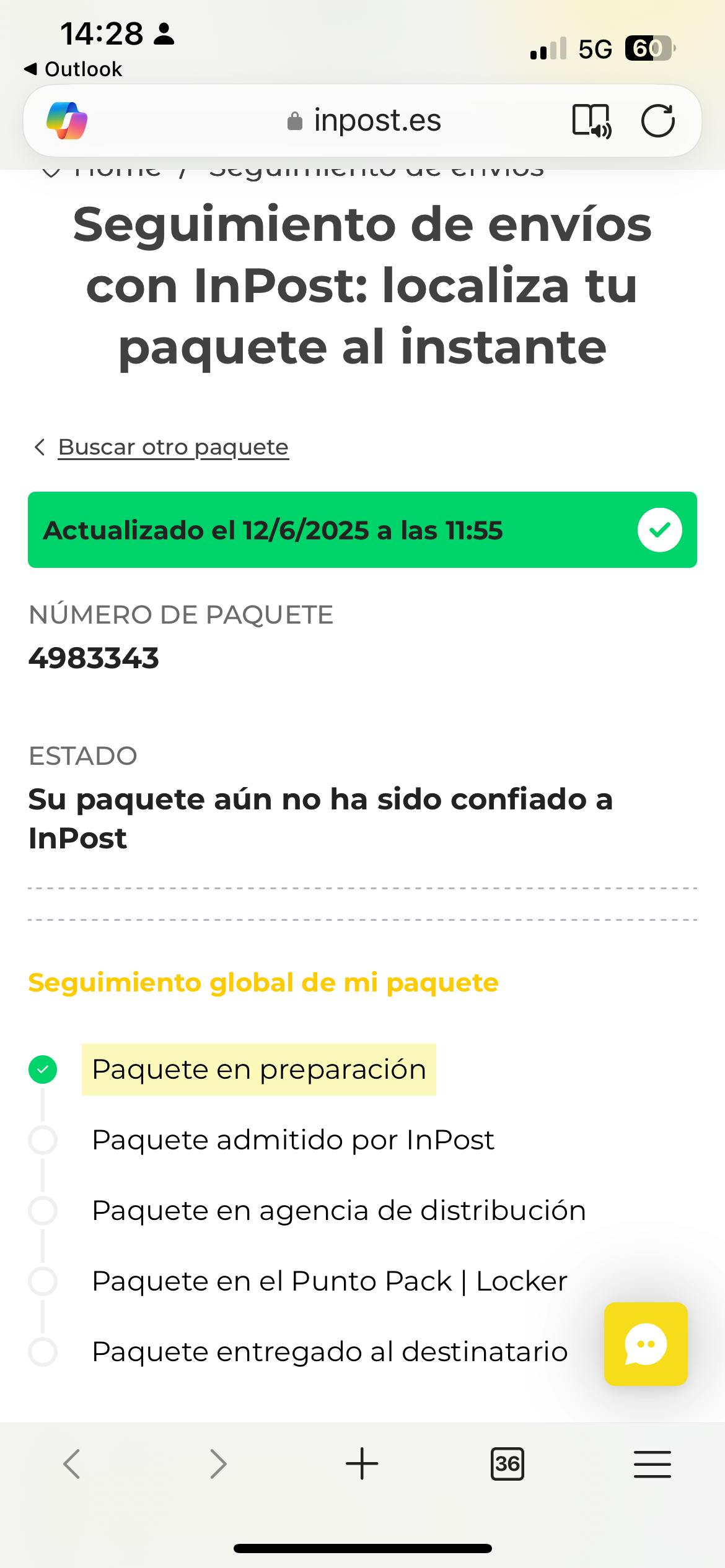
Task: Open the 36 tabs overview
Action: (x=507, y=1464)
